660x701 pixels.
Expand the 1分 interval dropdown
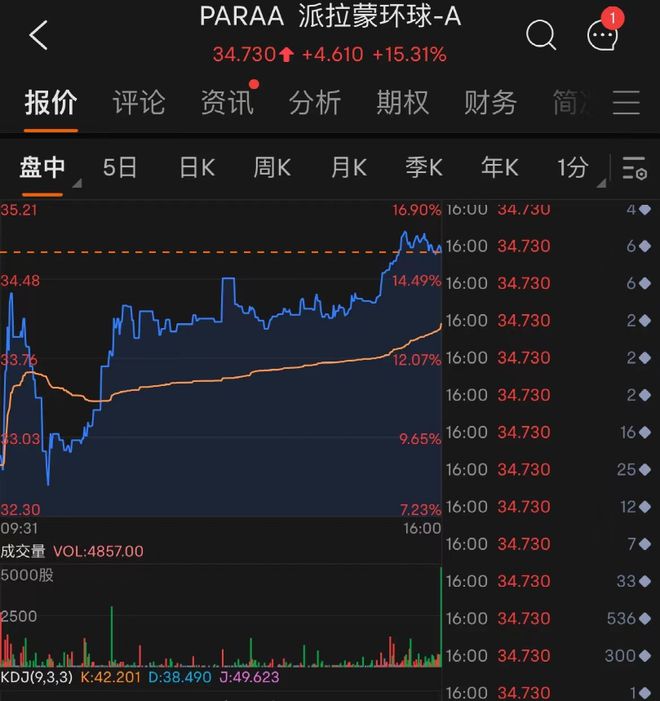[x=580, y=168]
